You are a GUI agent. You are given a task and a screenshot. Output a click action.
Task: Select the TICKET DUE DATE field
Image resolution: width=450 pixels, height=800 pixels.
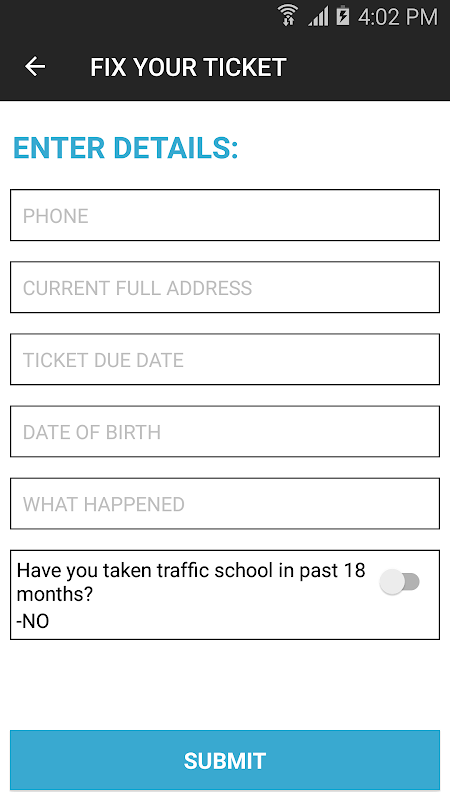click(x=225, y=359)
